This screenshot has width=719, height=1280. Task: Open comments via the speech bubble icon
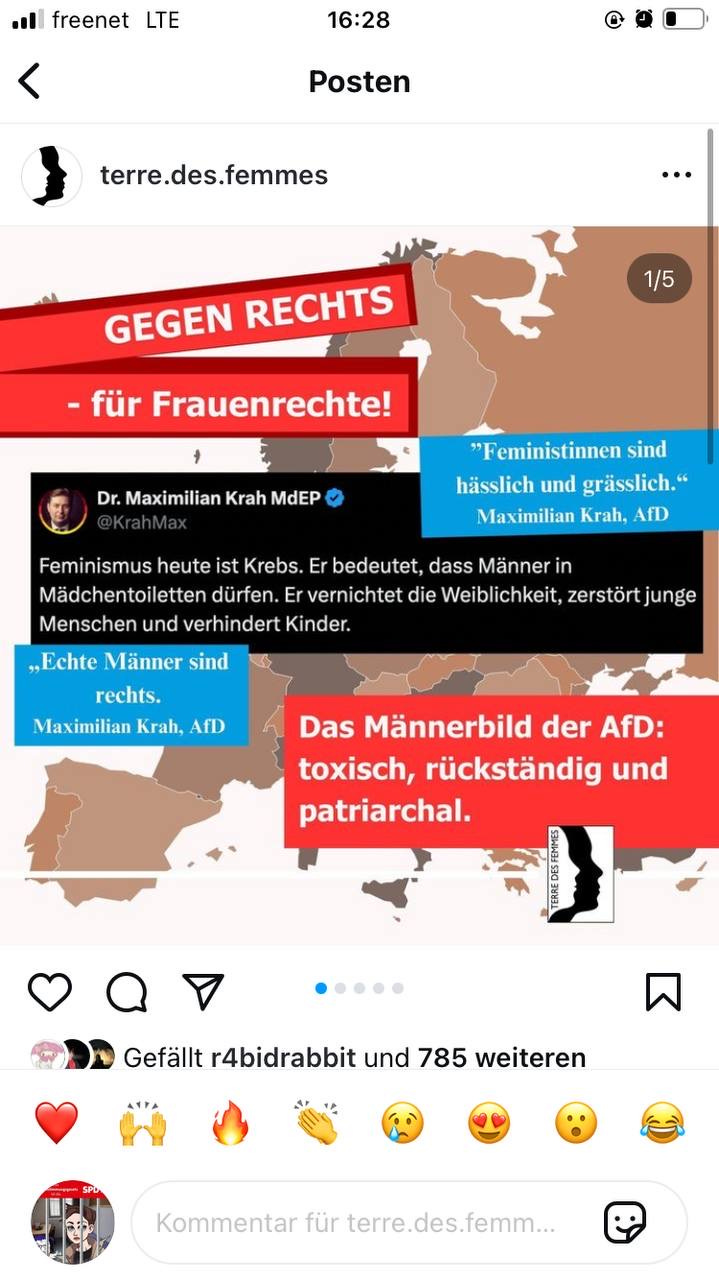(127, 991)
